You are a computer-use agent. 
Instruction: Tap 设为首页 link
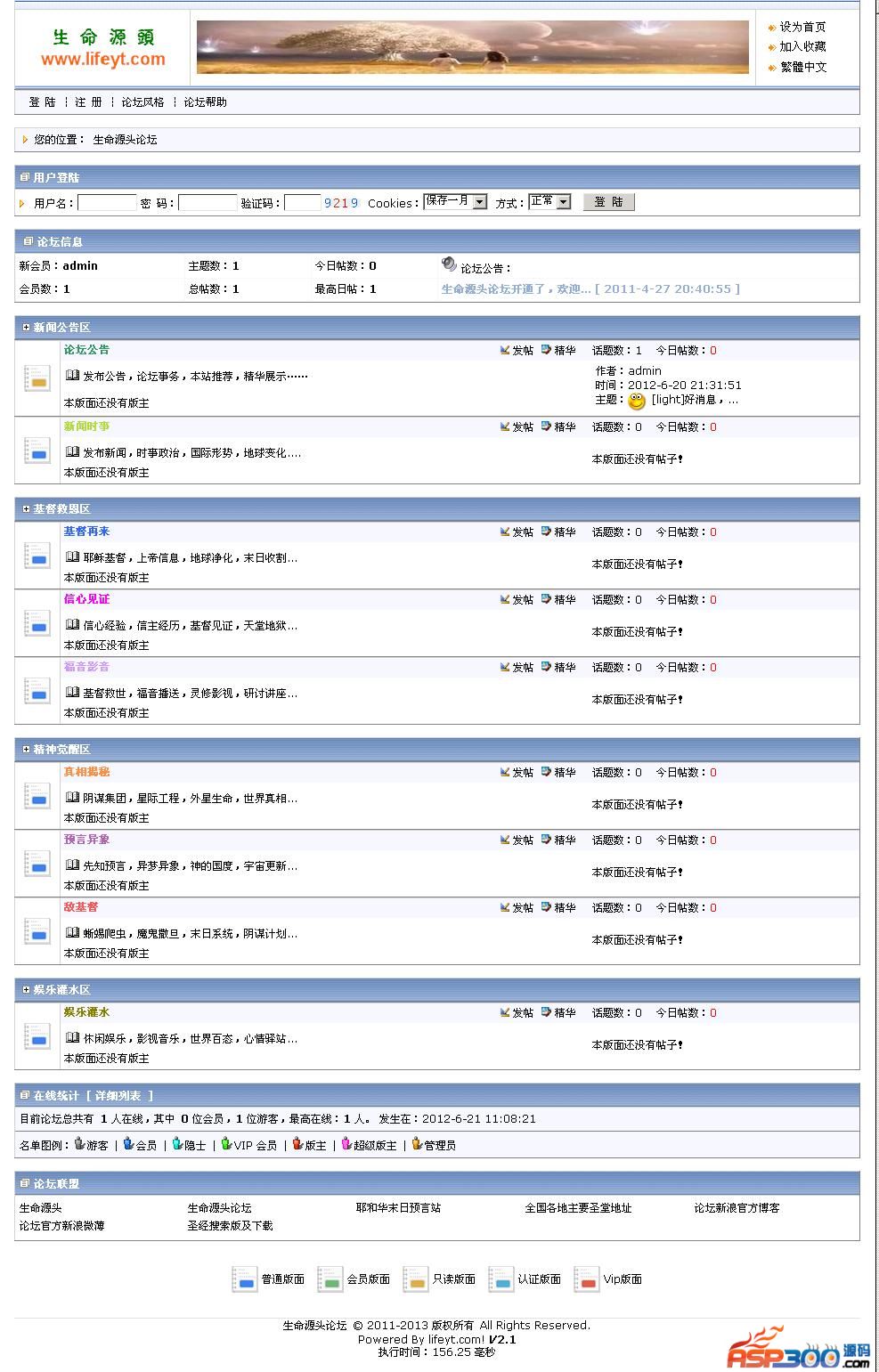802,28
